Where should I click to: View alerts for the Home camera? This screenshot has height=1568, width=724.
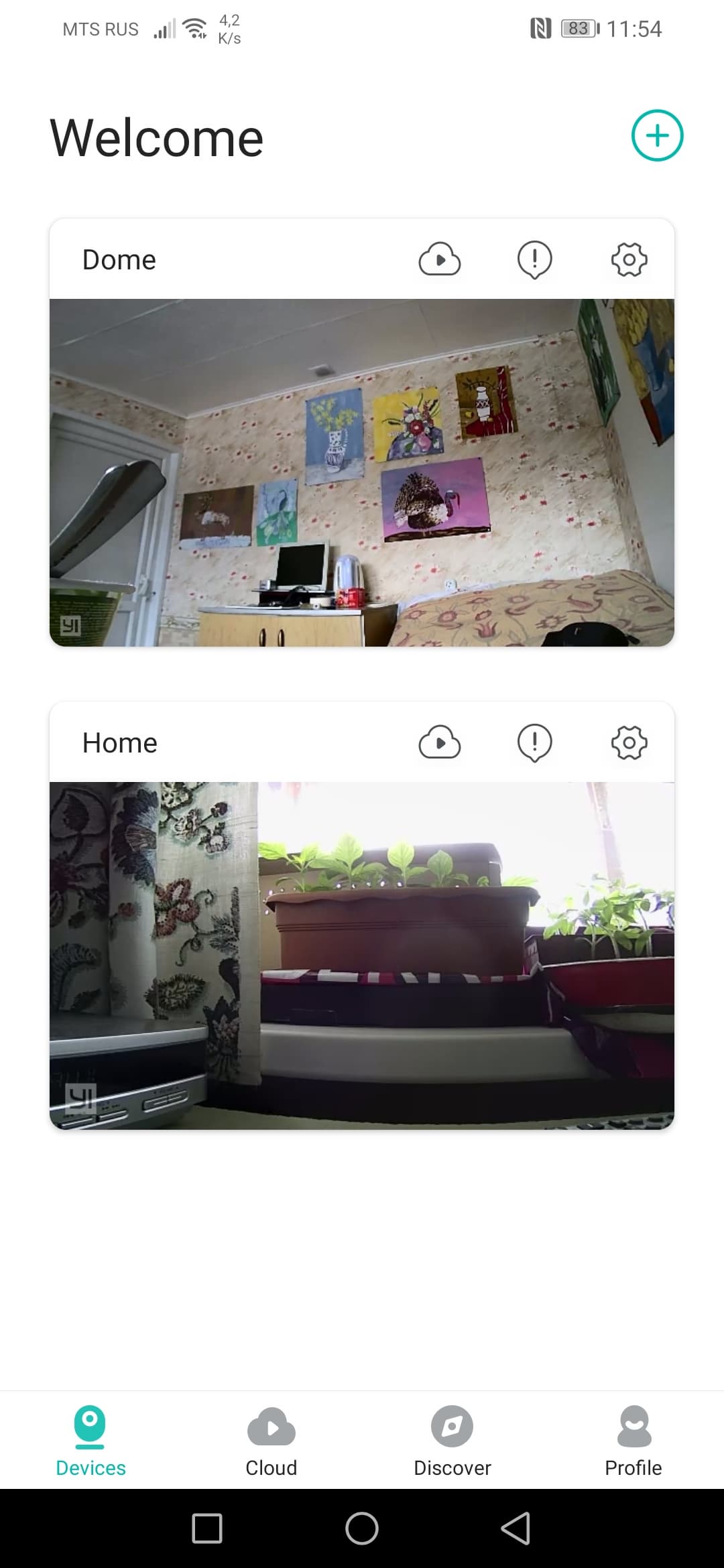pos(534,742)
